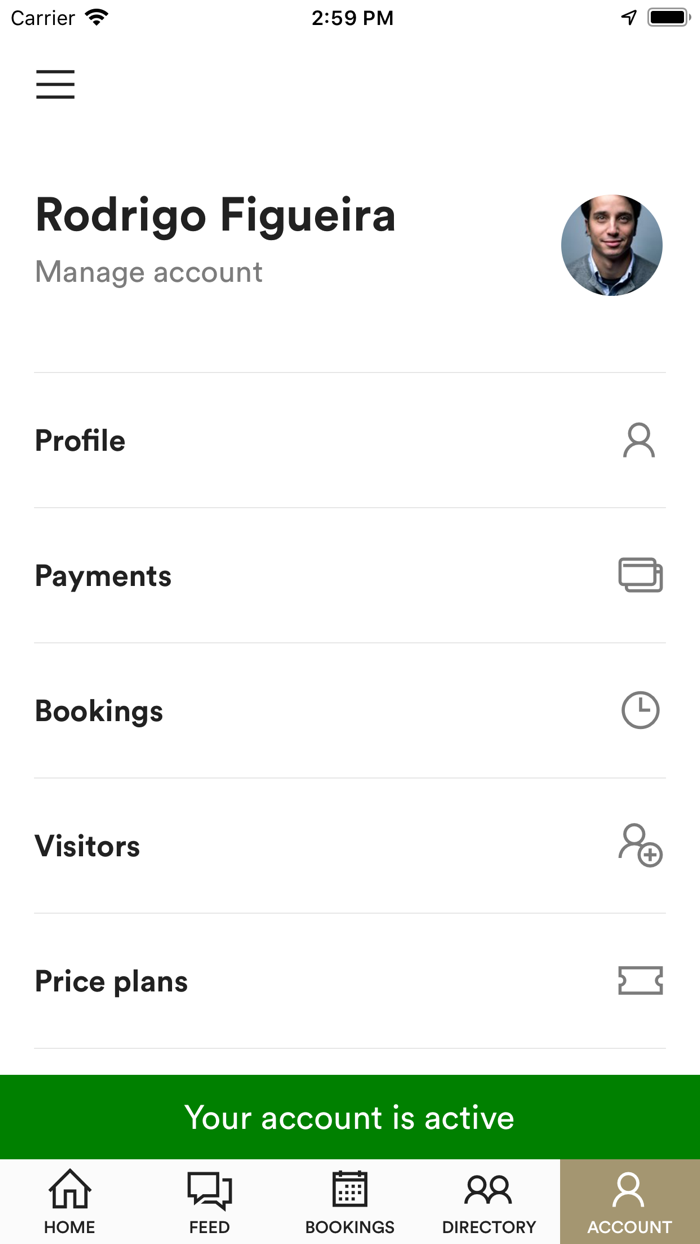Select the Visitors row
The width and height of the screenshot is (700, 1244).
(349, 846)
